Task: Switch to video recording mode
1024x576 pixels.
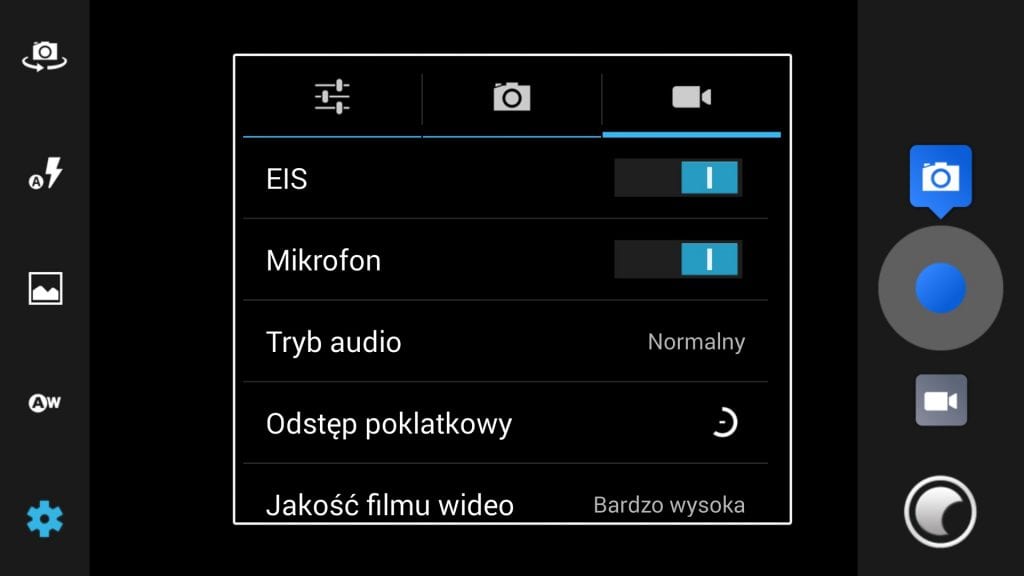Action: [x=941, y=400]
